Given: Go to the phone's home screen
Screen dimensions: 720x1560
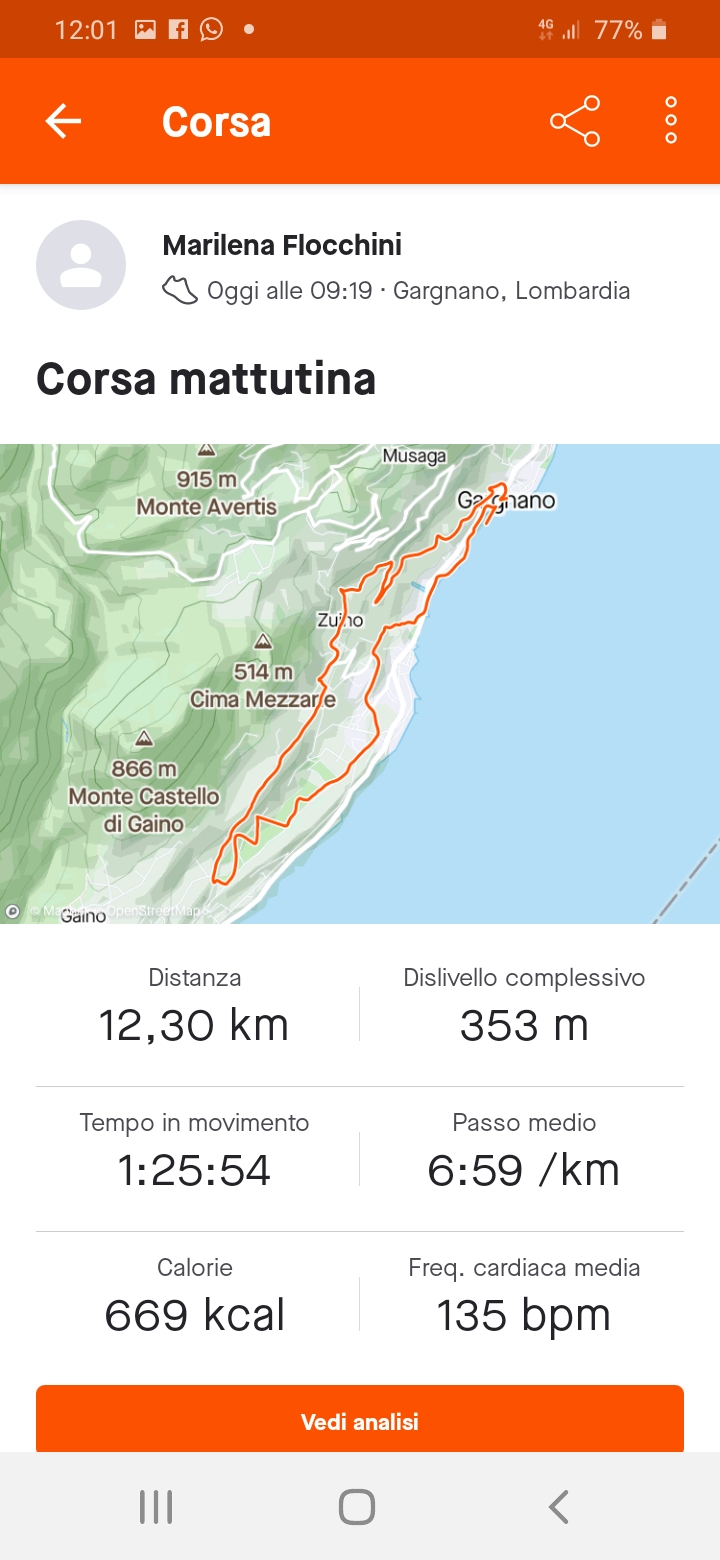Looking at the screenshot, I should pos(357,1507).
